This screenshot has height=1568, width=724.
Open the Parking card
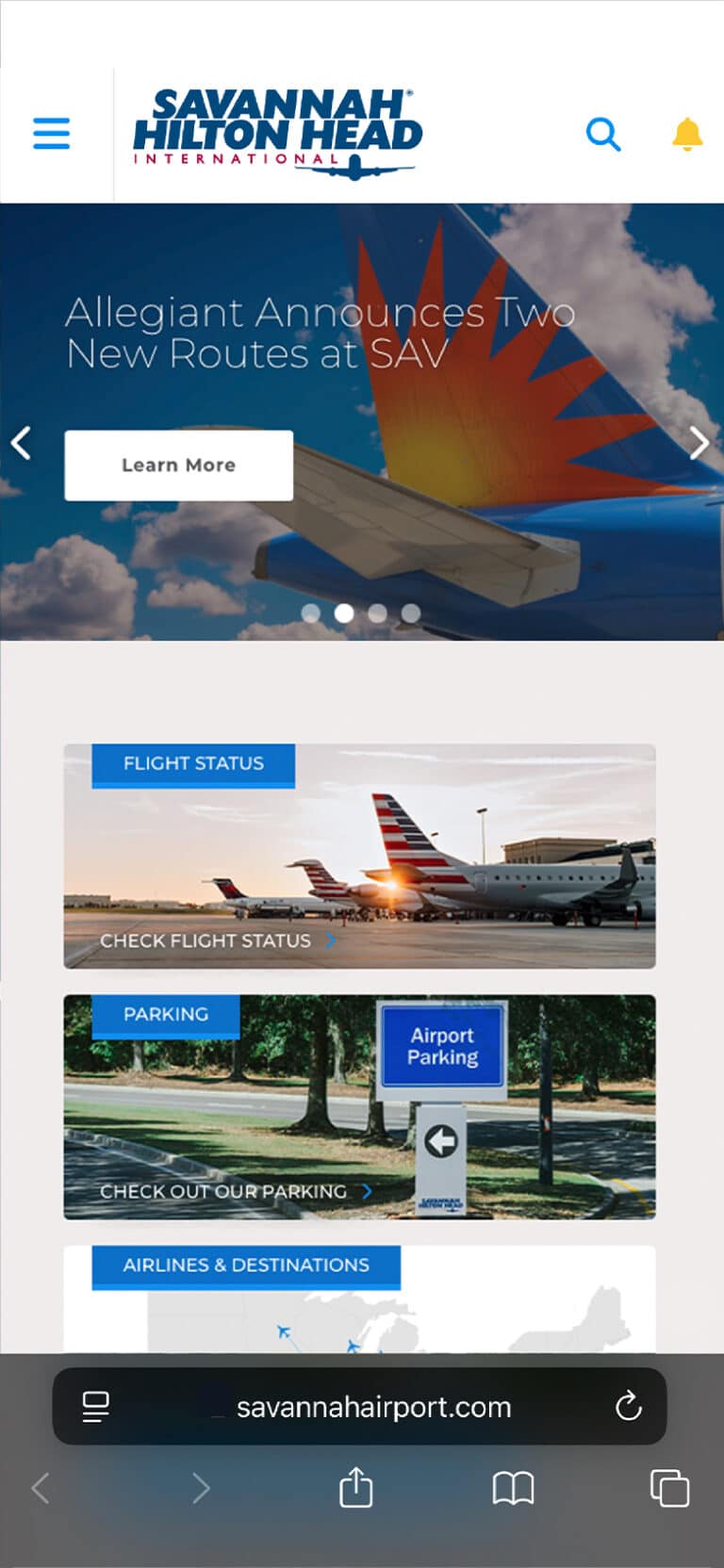[x=359, y=1106]
